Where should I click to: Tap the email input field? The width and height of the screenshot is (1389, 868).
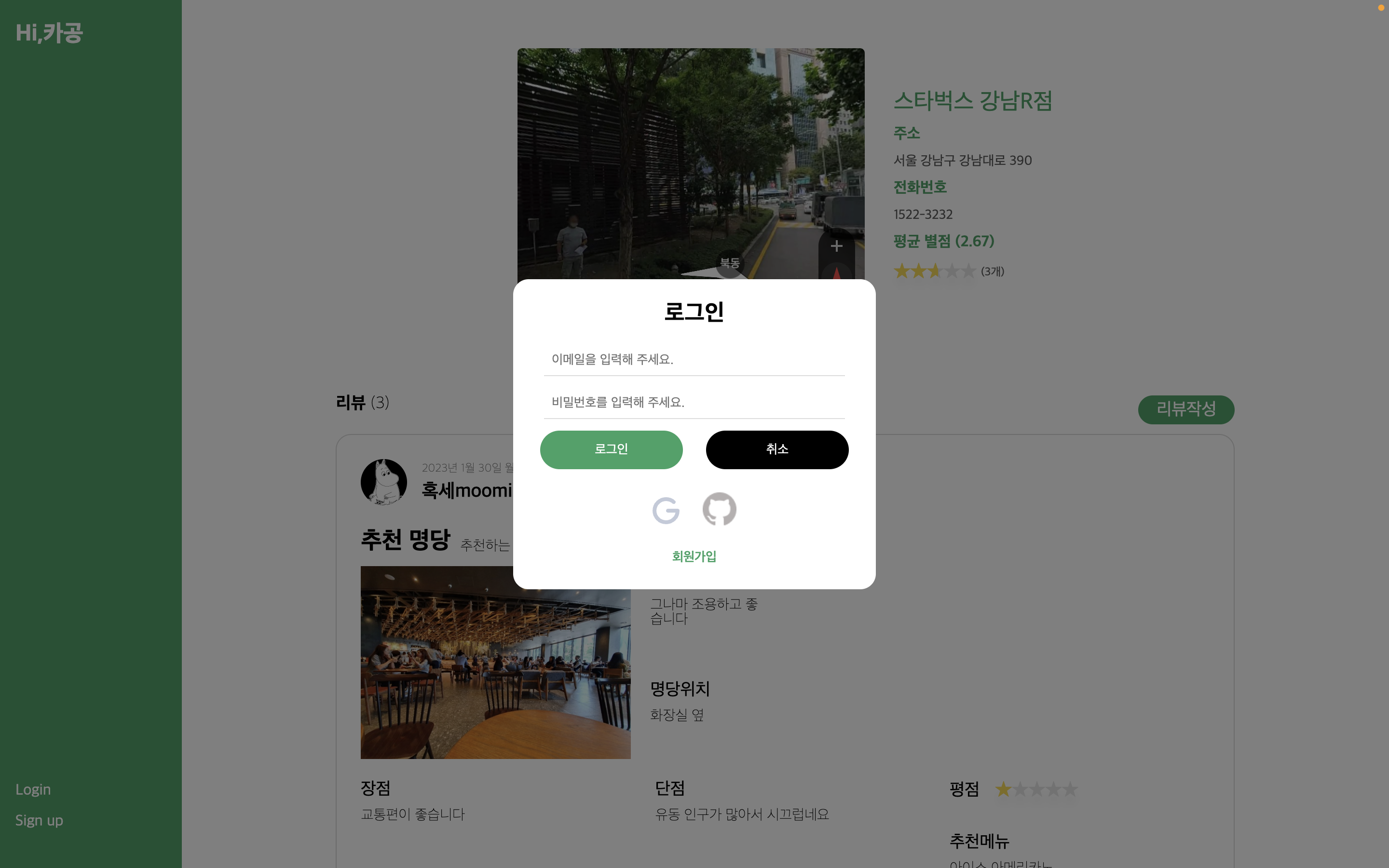[x=694, y=359]
